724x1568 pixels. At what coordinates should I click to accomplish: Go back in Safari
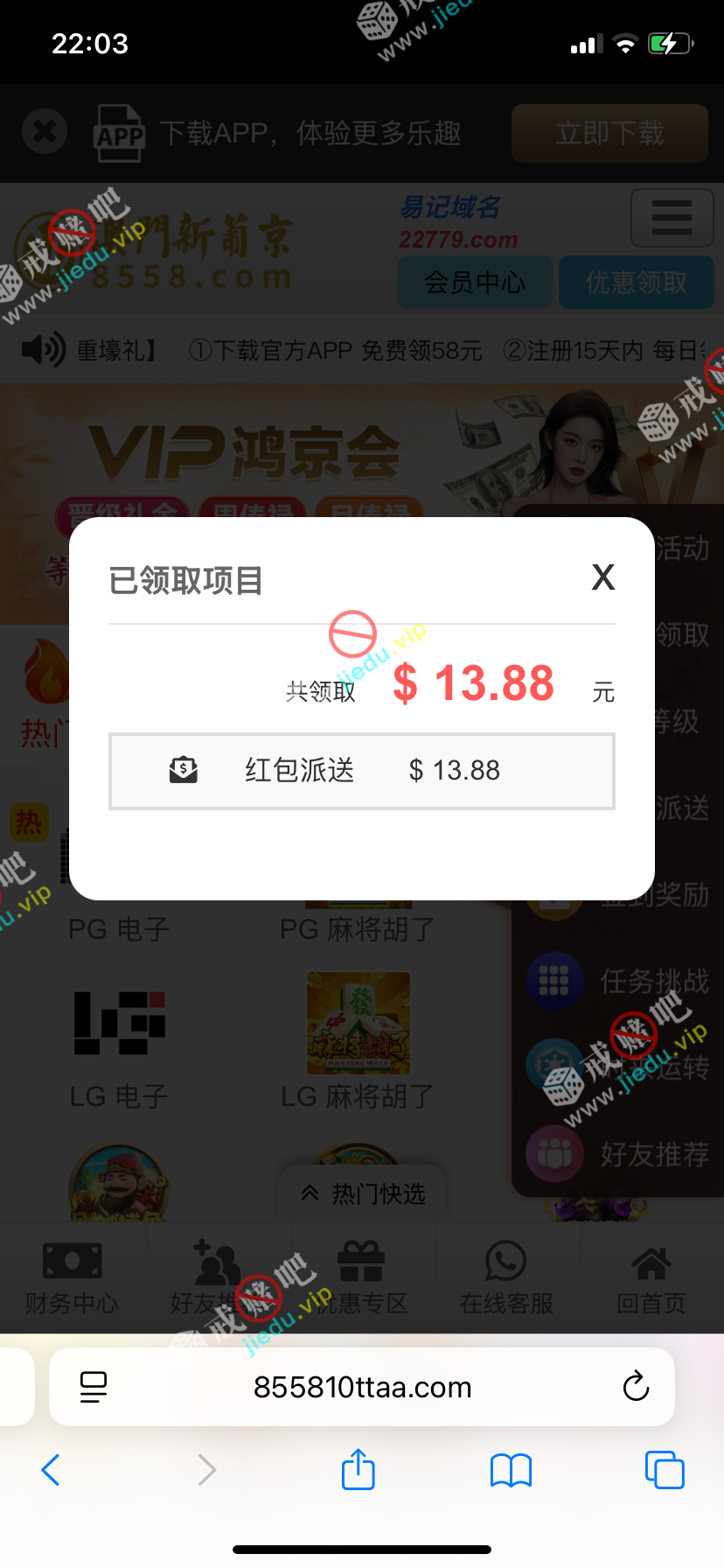[x=51, y=1470]
